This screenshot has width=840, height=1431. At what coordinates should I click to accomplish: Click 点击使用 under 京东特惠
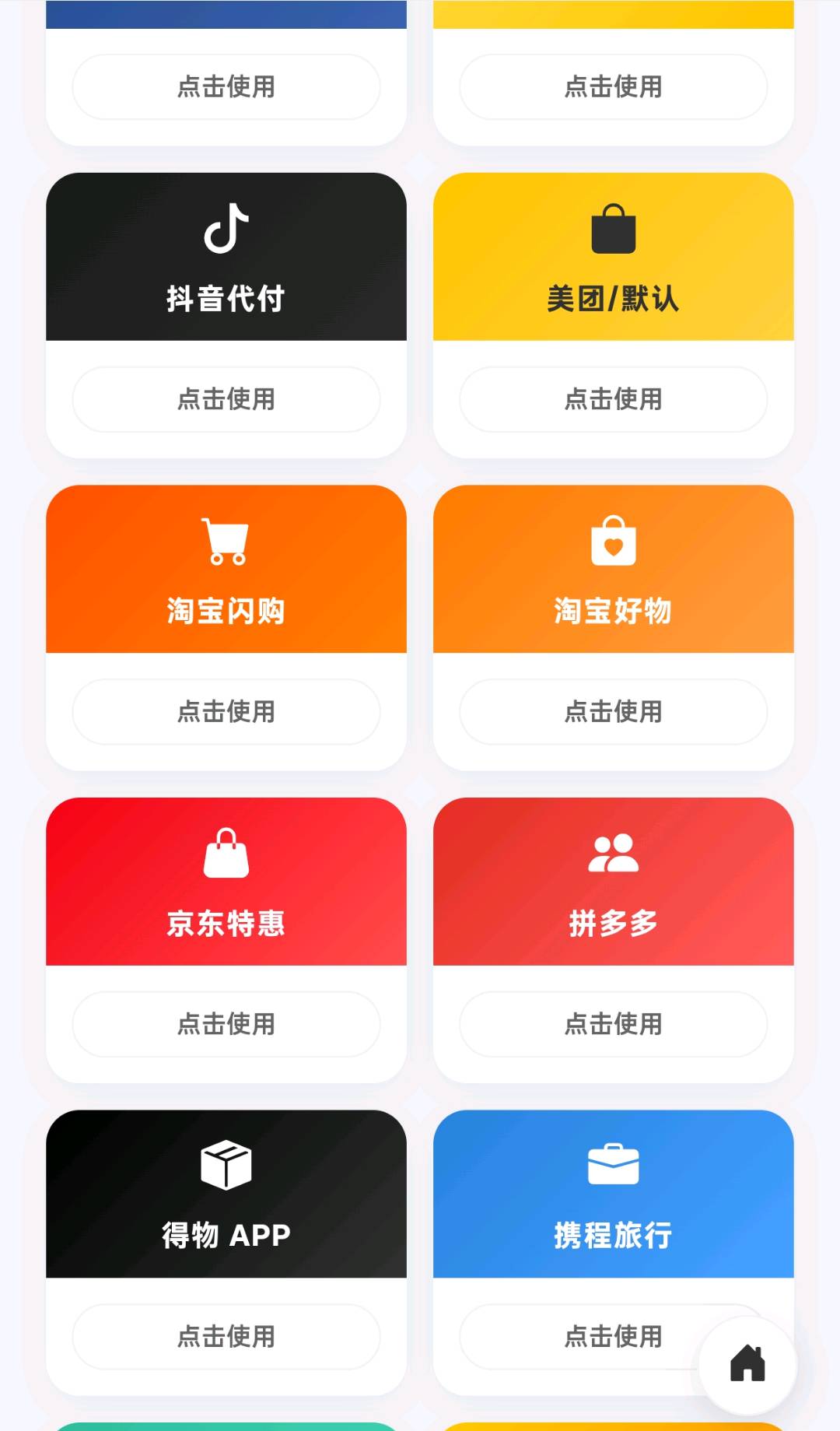[226, 1025]
